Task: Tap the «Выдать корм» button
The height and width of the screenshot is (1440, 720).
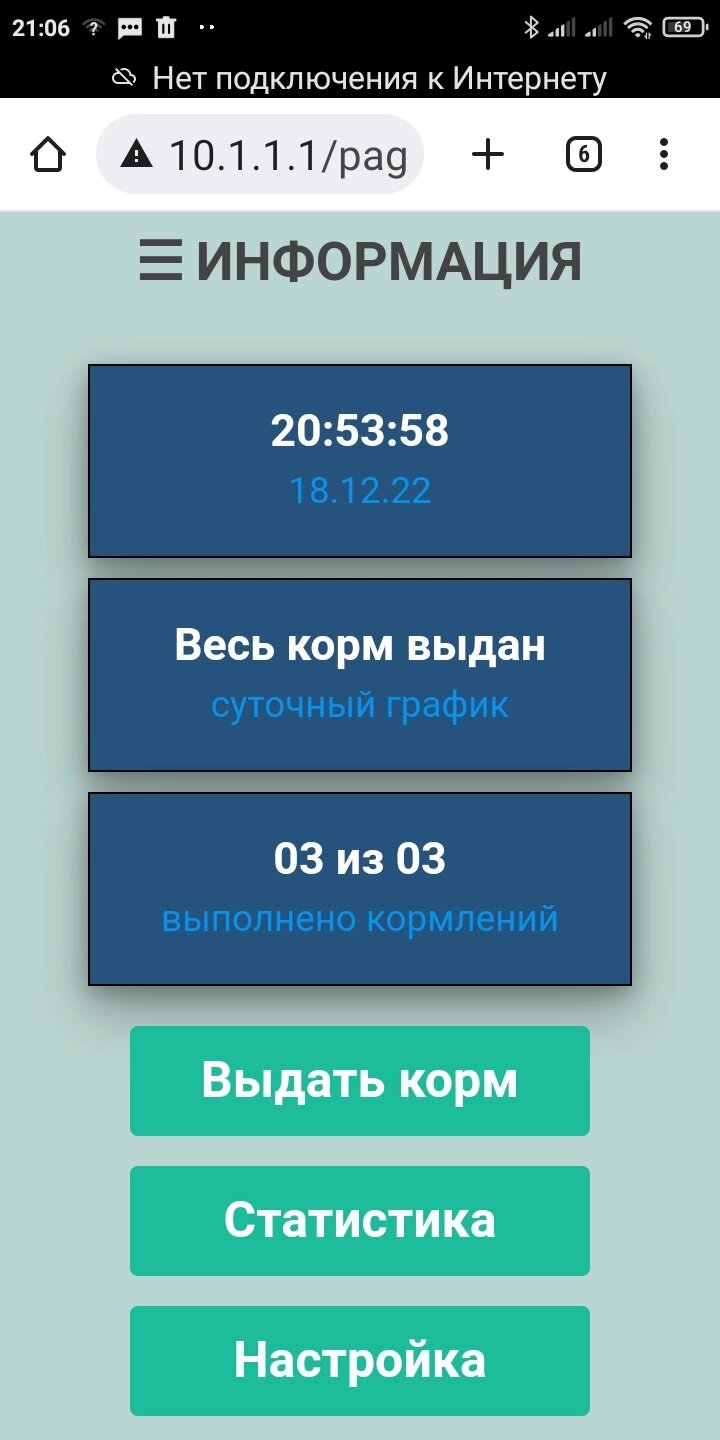Action: tap(360, 1081)
